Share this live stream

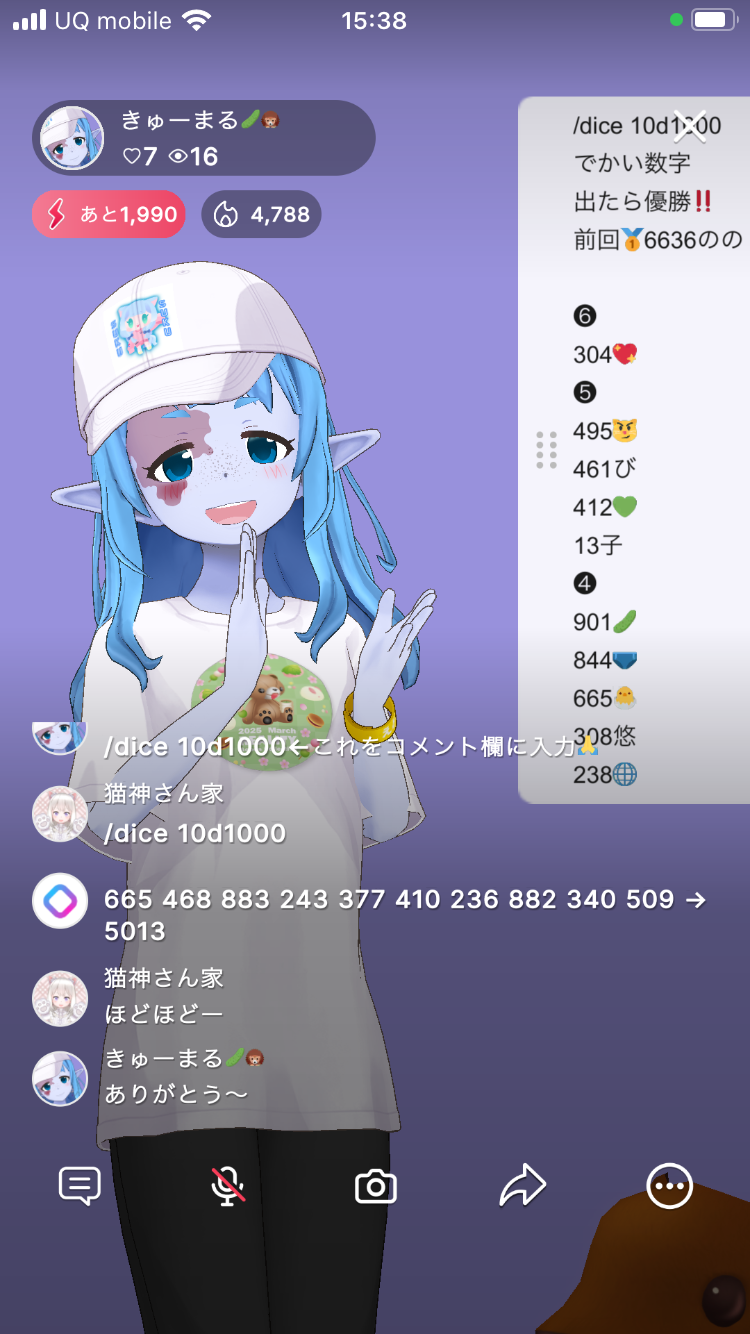pyautogui.click(x=522, y=1186)
